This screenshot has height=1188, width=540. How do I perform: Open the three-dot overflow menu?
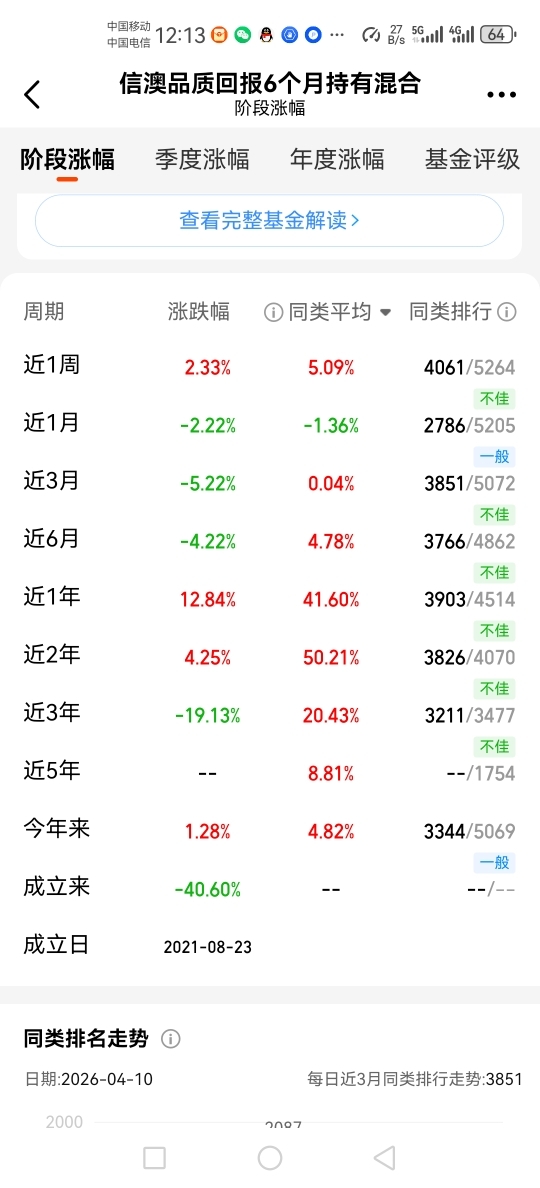[501, 95]
